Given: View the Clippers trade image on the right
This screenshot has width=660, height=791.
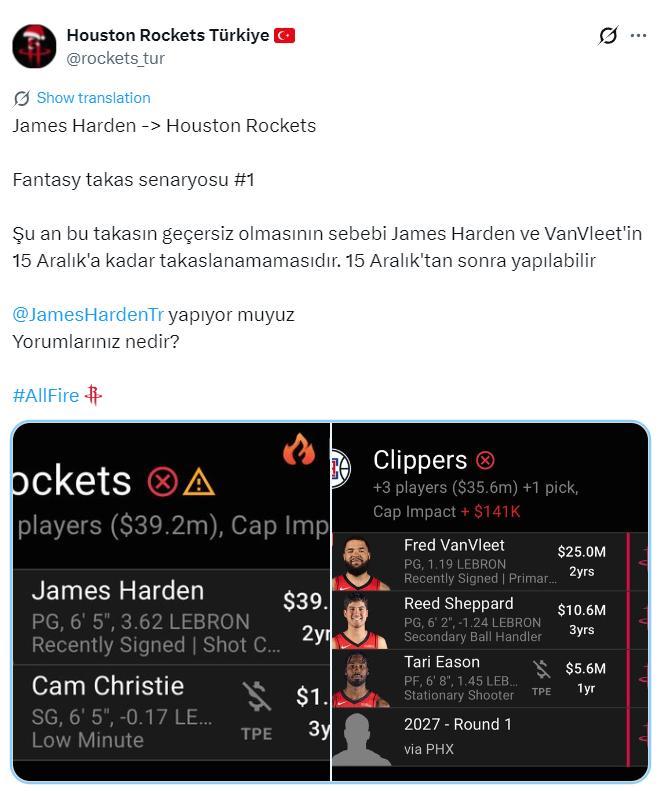Looking at the screenshot, I should [x=490, y=601].
